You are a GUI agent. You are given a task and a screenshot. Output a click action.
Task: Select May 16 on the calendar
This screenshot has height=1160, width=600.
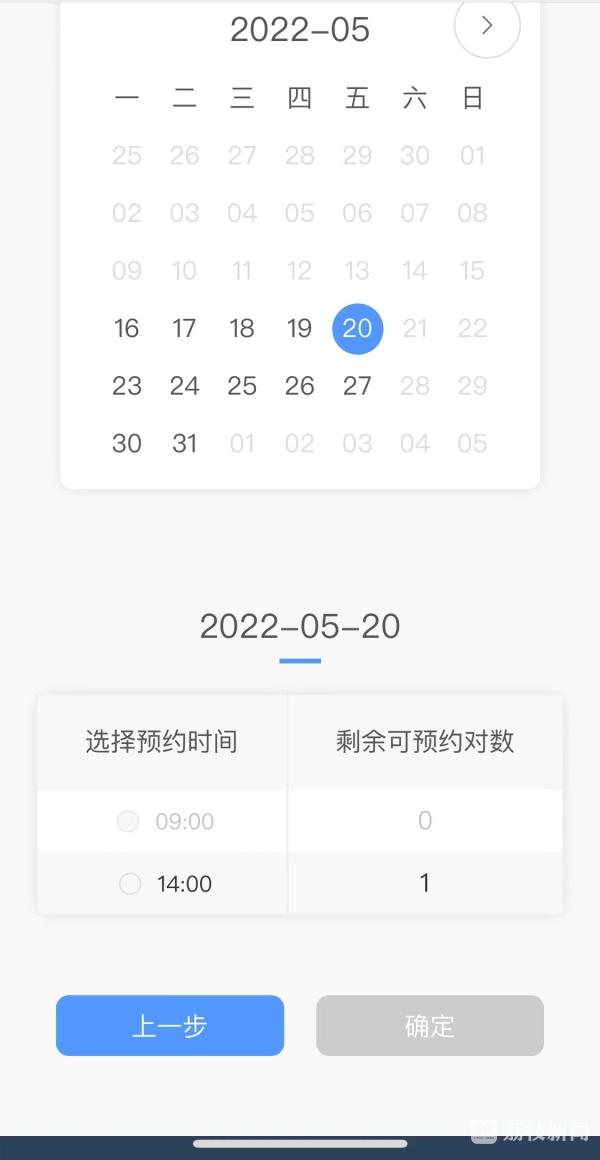coord(127,328)
